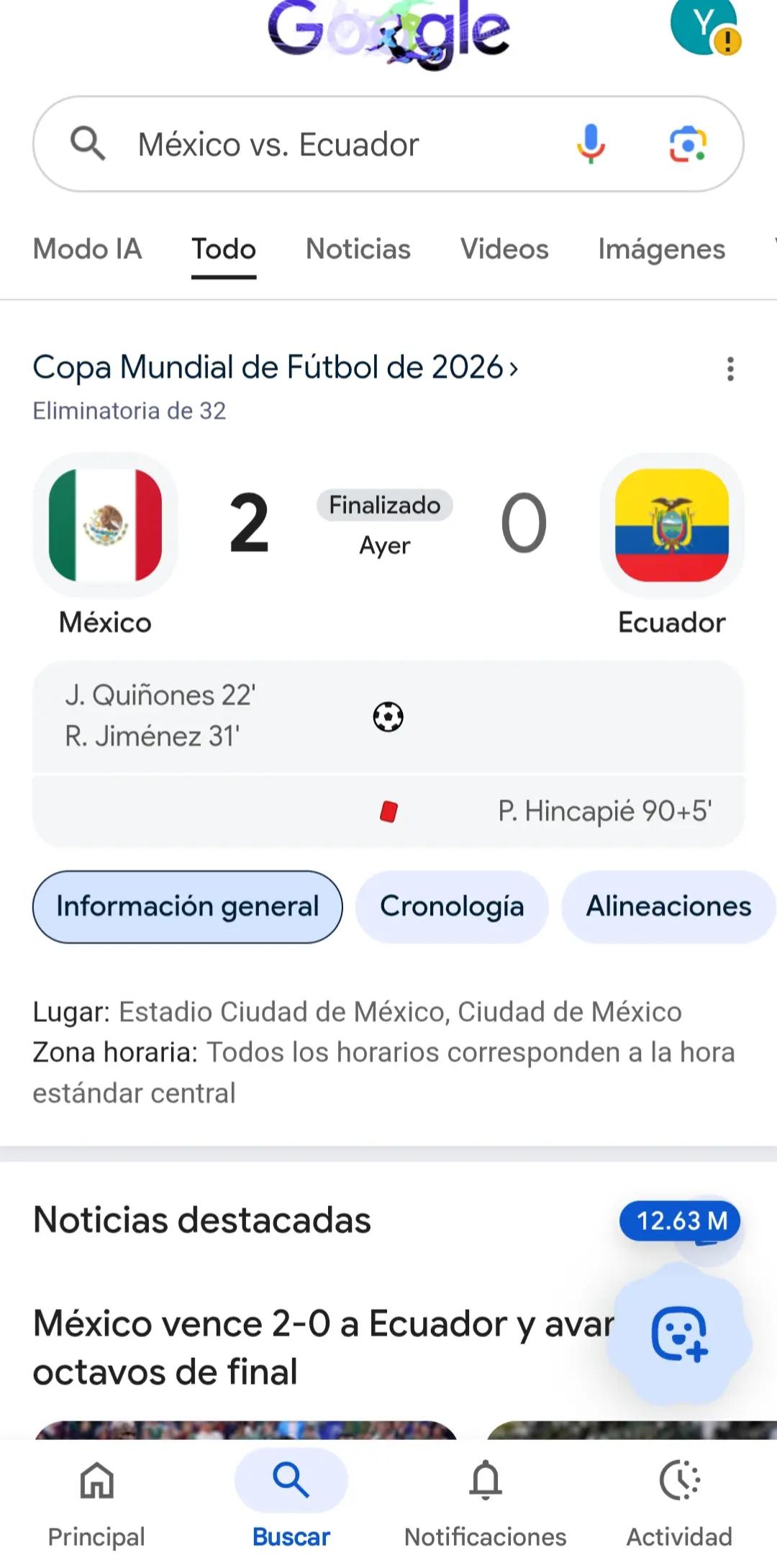
Task: Open the Notificaciones tab
Action: [x=486, y=1503]
